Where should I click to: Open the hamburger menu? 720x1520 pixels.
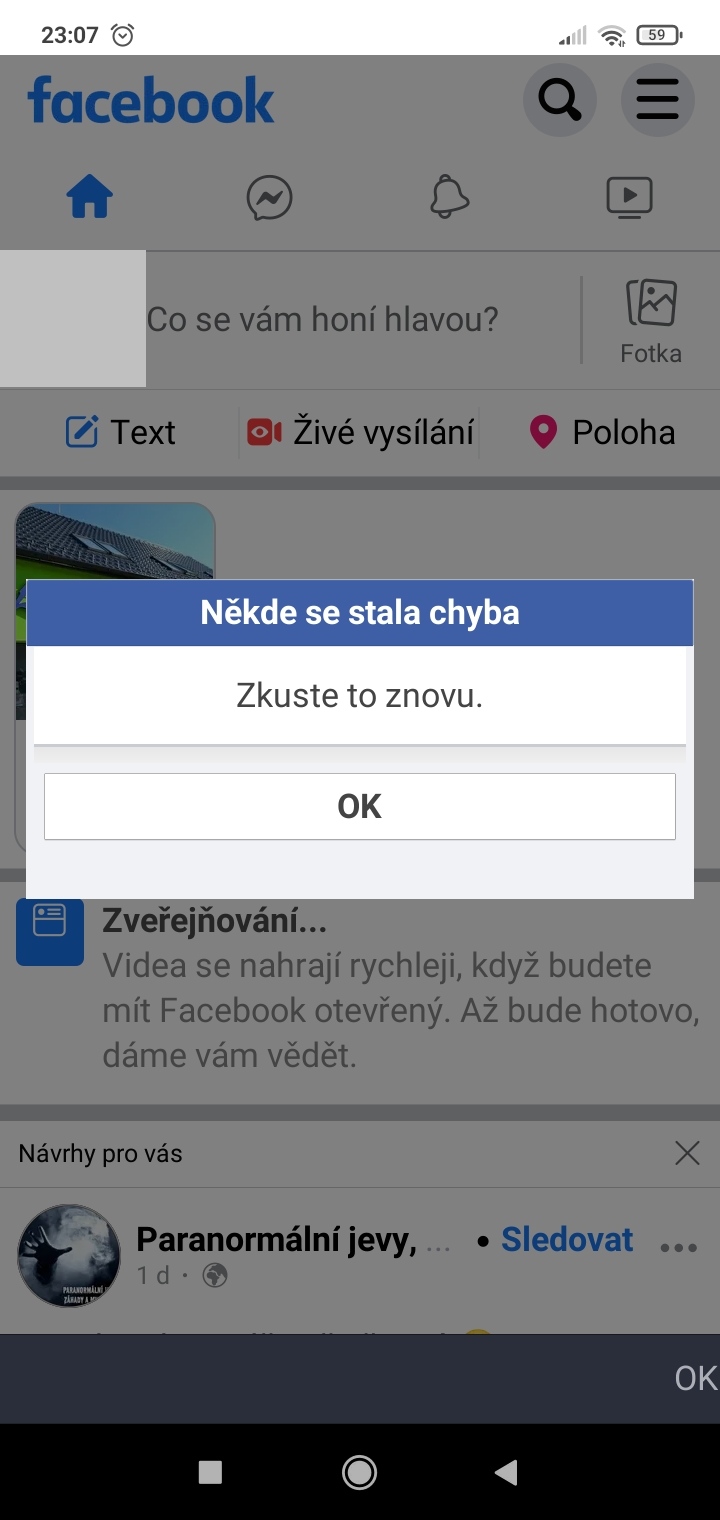tap(657, 99)
